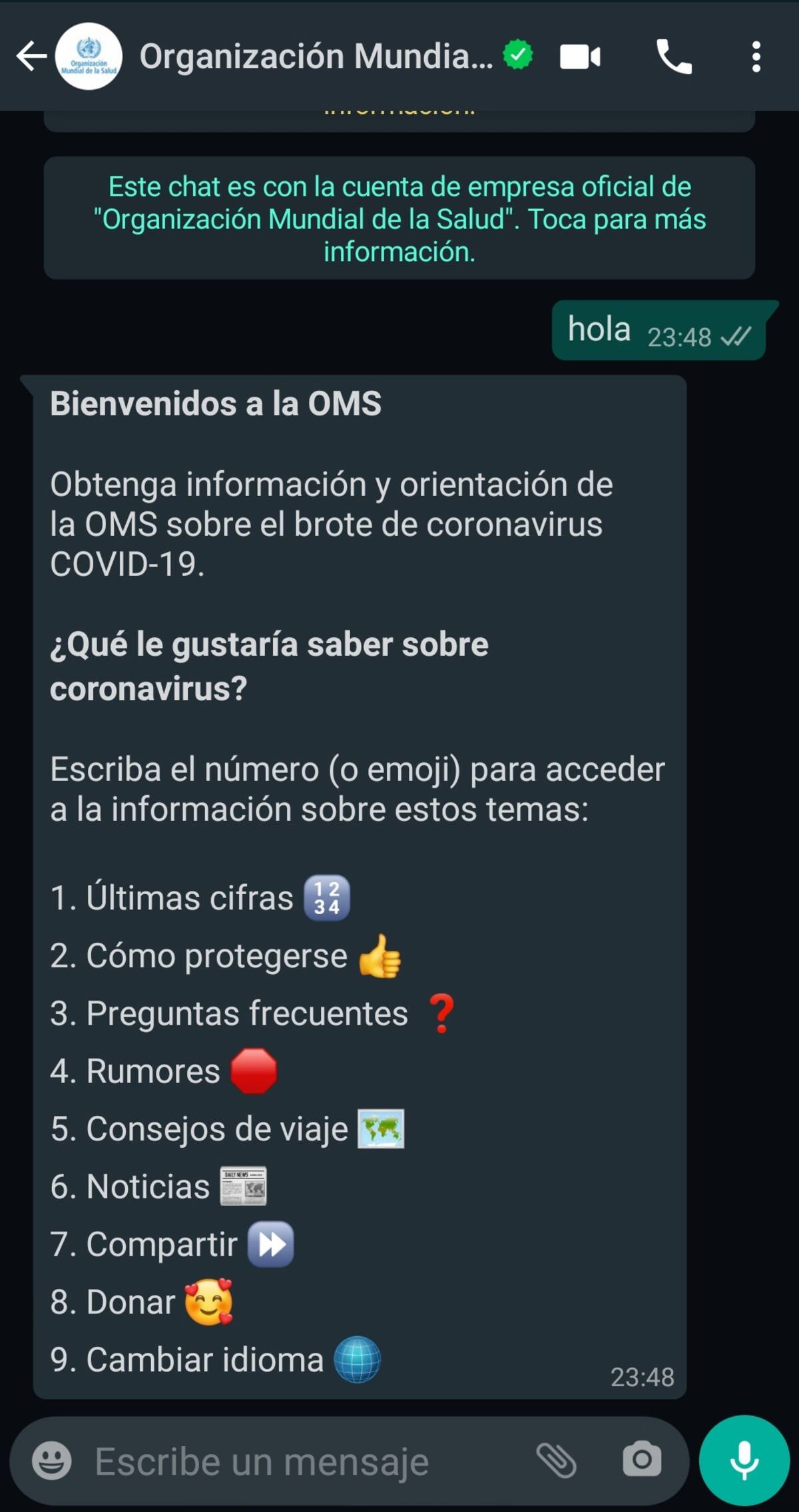
Task: Open Organización Mundial contact info
Action: (316, 57)
